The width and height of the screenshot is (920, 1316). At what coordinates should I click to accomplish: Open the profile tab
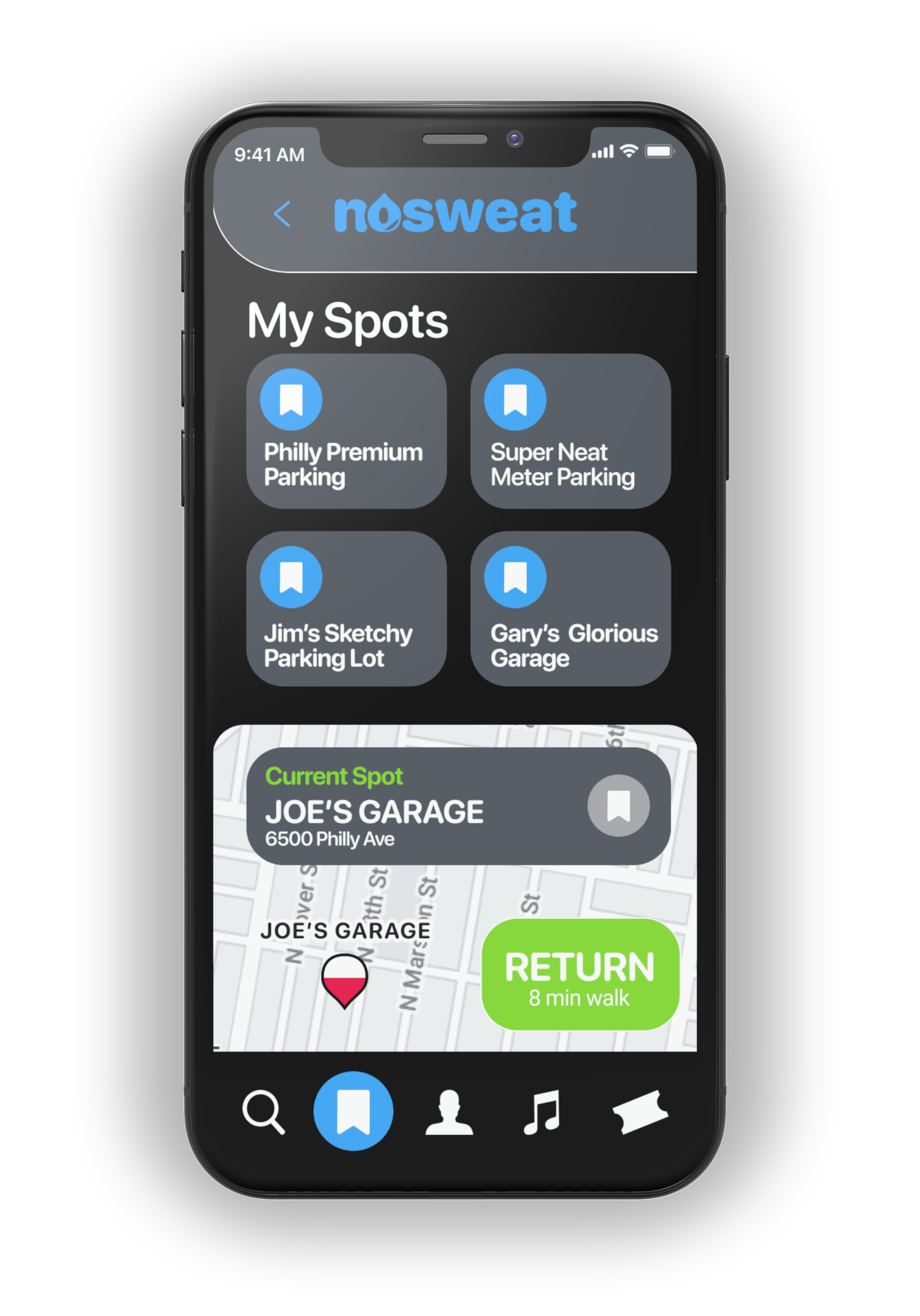tap(449, 1112)
